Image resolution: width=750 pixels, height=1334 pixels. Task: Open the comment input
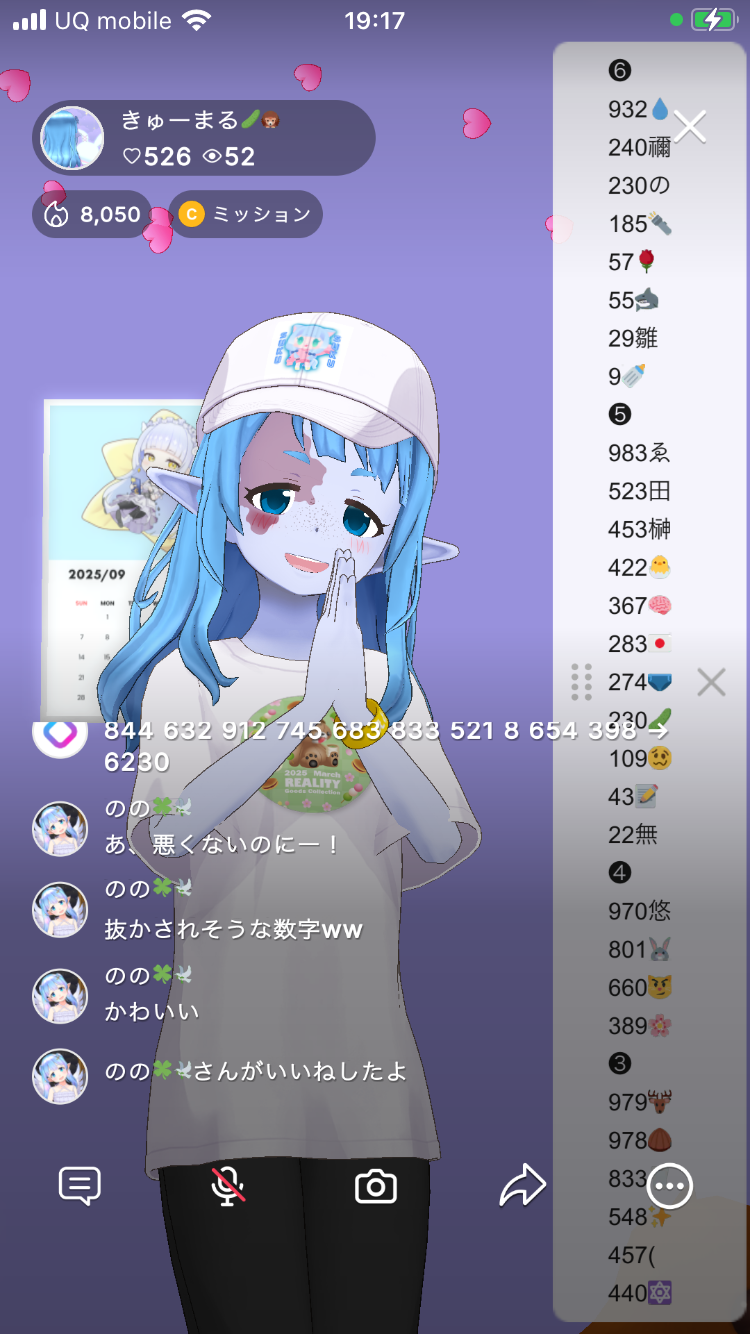click(80, 1186)
